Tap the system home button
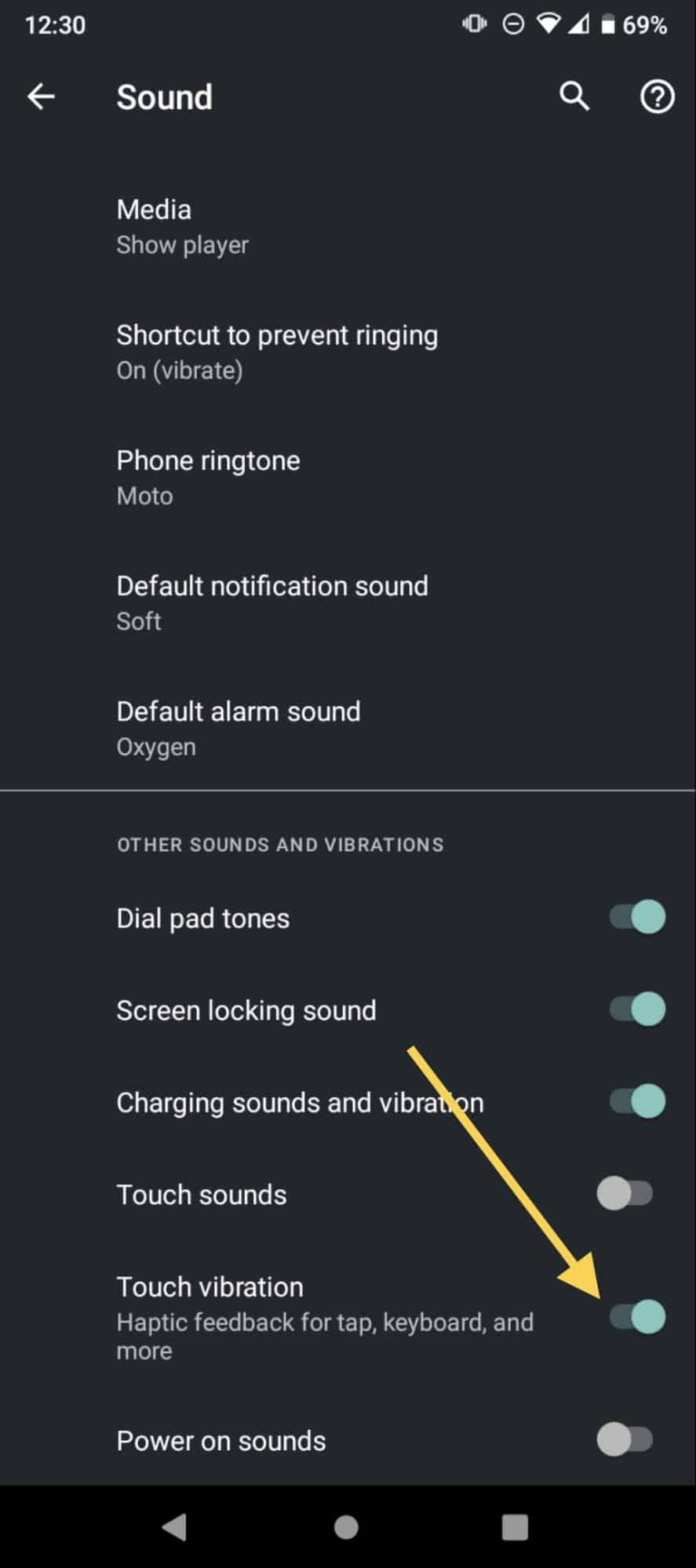 346,1526
